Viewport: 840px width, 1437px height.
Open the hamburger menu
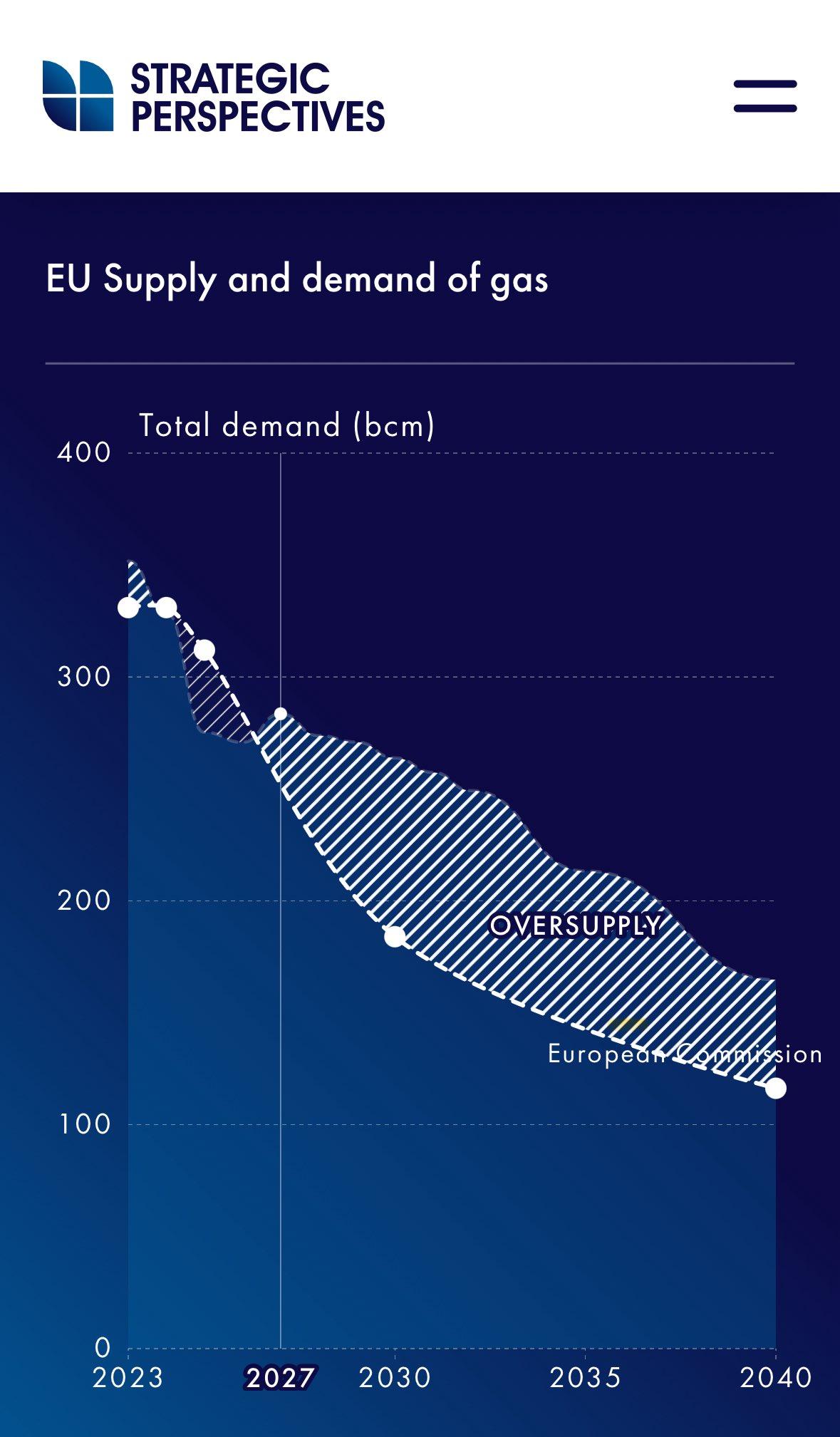point(765,96)
